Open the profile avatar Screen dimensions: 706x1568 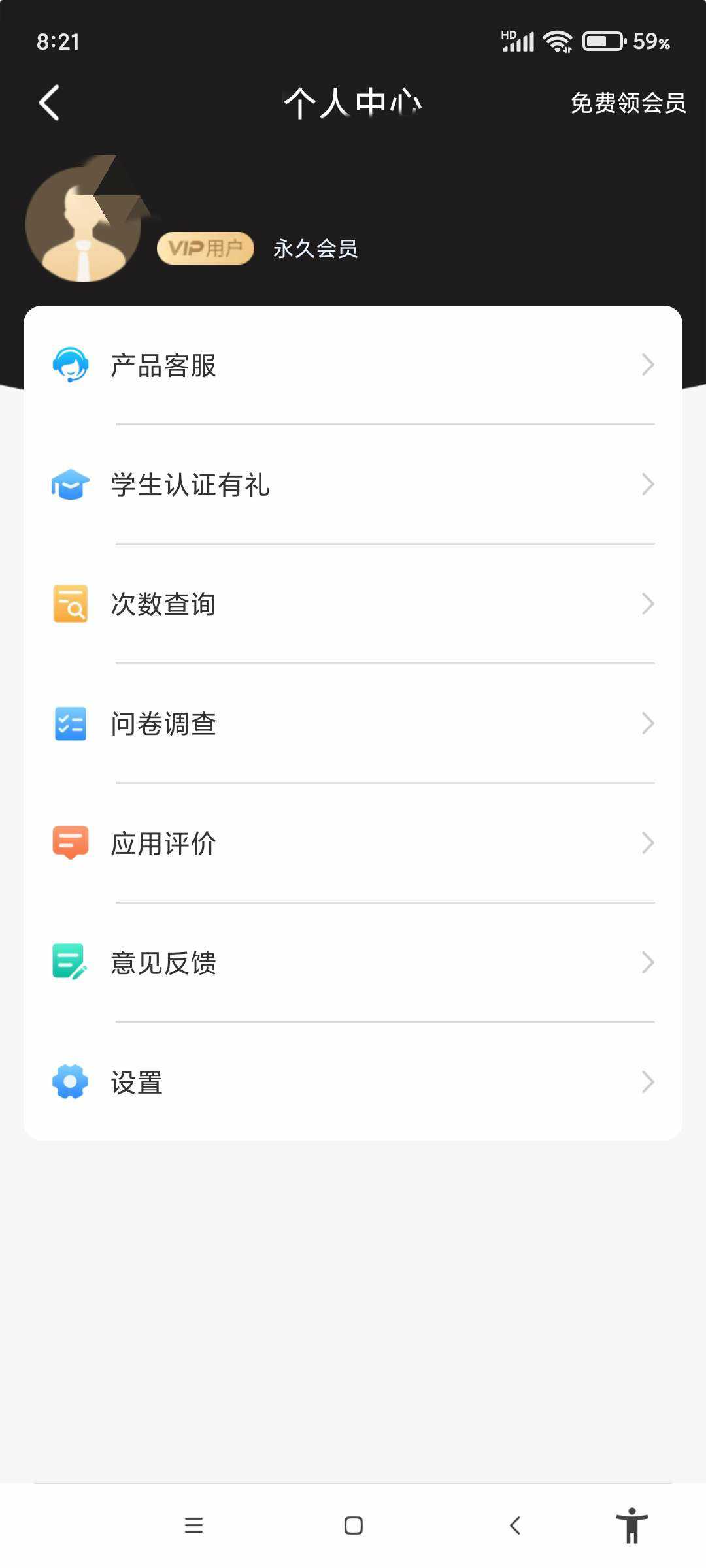click(x=84, y=223)
